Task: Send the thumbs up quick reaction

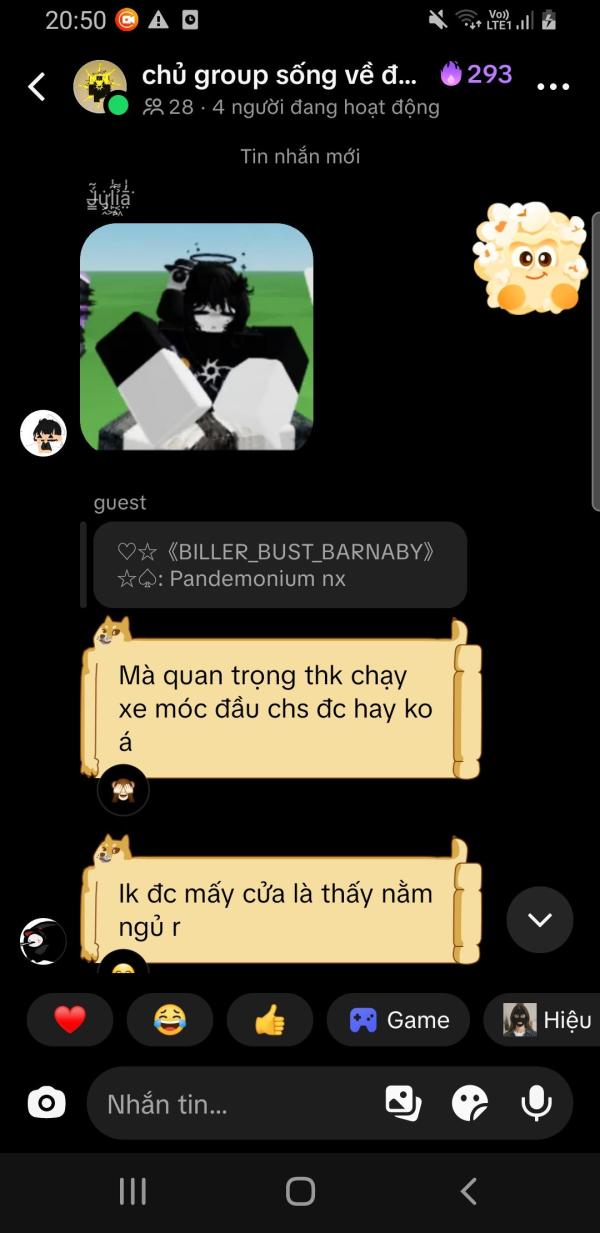Action: point(270,1020)
